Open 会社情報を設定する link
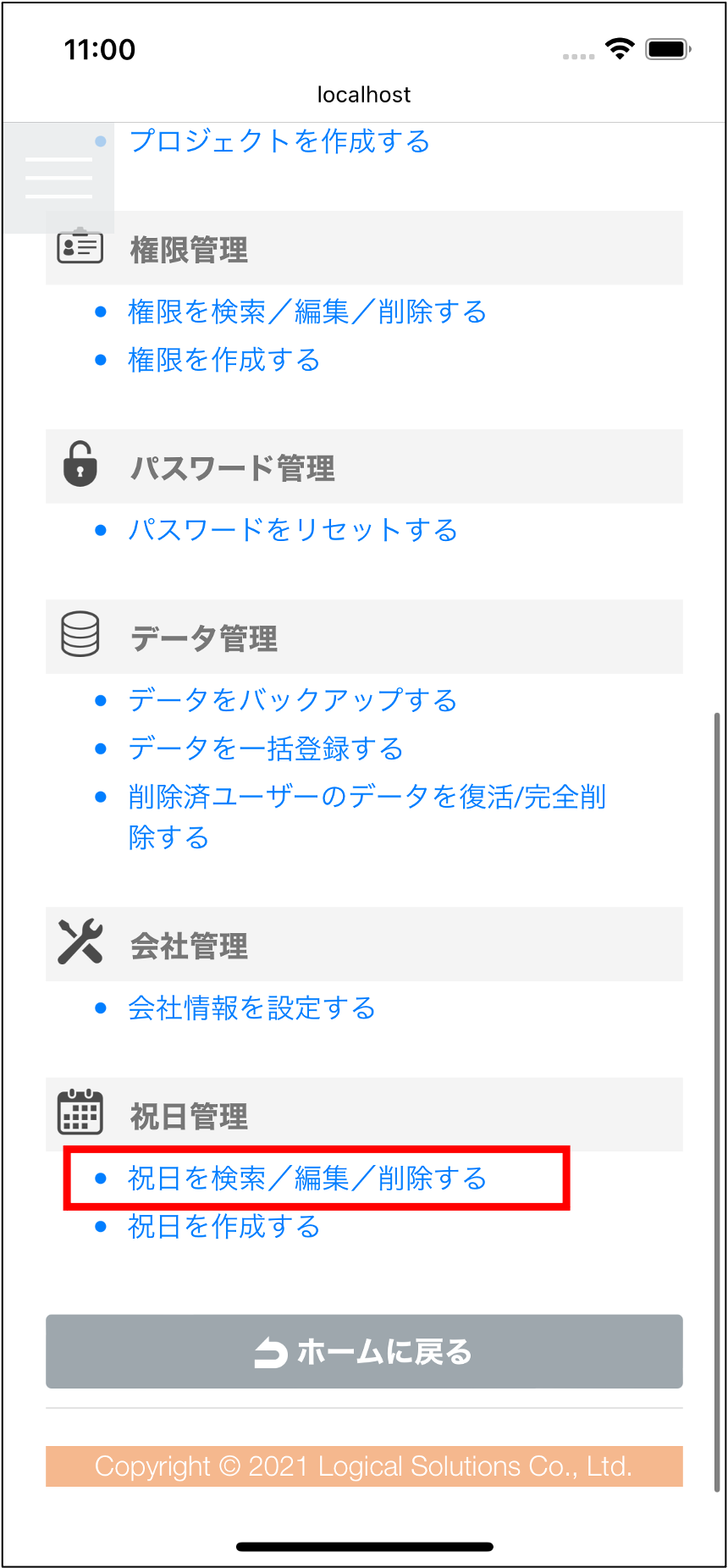Image resolution: width=728 pixels, height=1568 pixels. 251,1008
